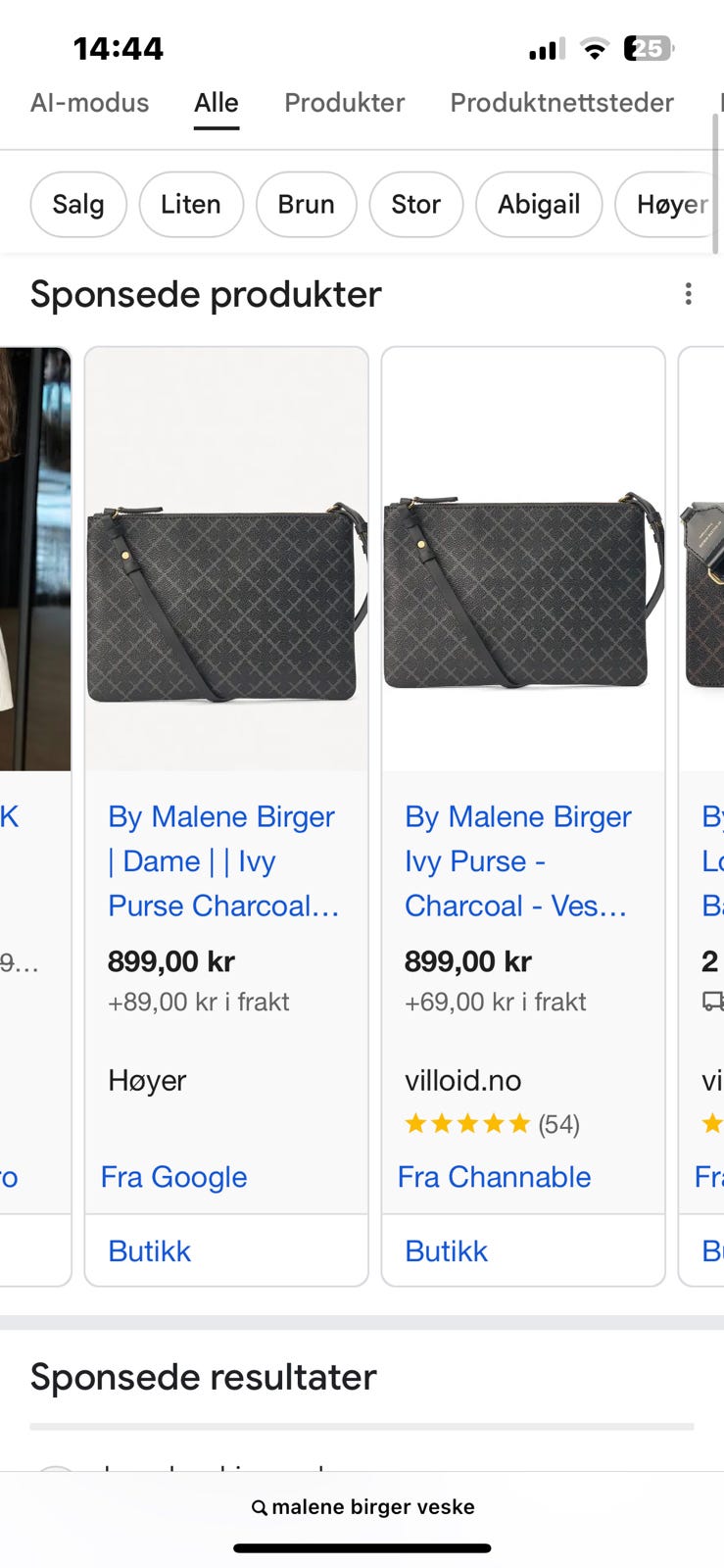Open the AI-modus tab
The image size is (724, 1568).
89,102
